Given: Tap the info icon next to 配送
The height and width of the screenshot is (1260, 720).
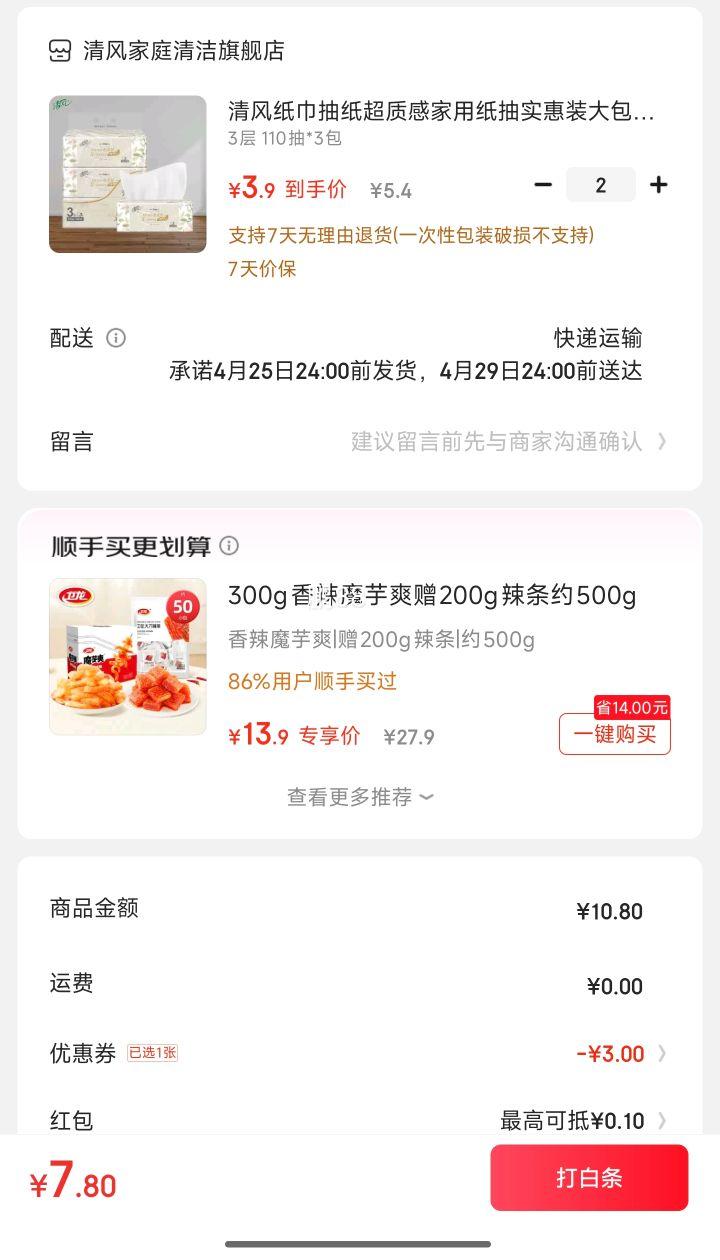Looking at the screenshot, I should (118, 338).
